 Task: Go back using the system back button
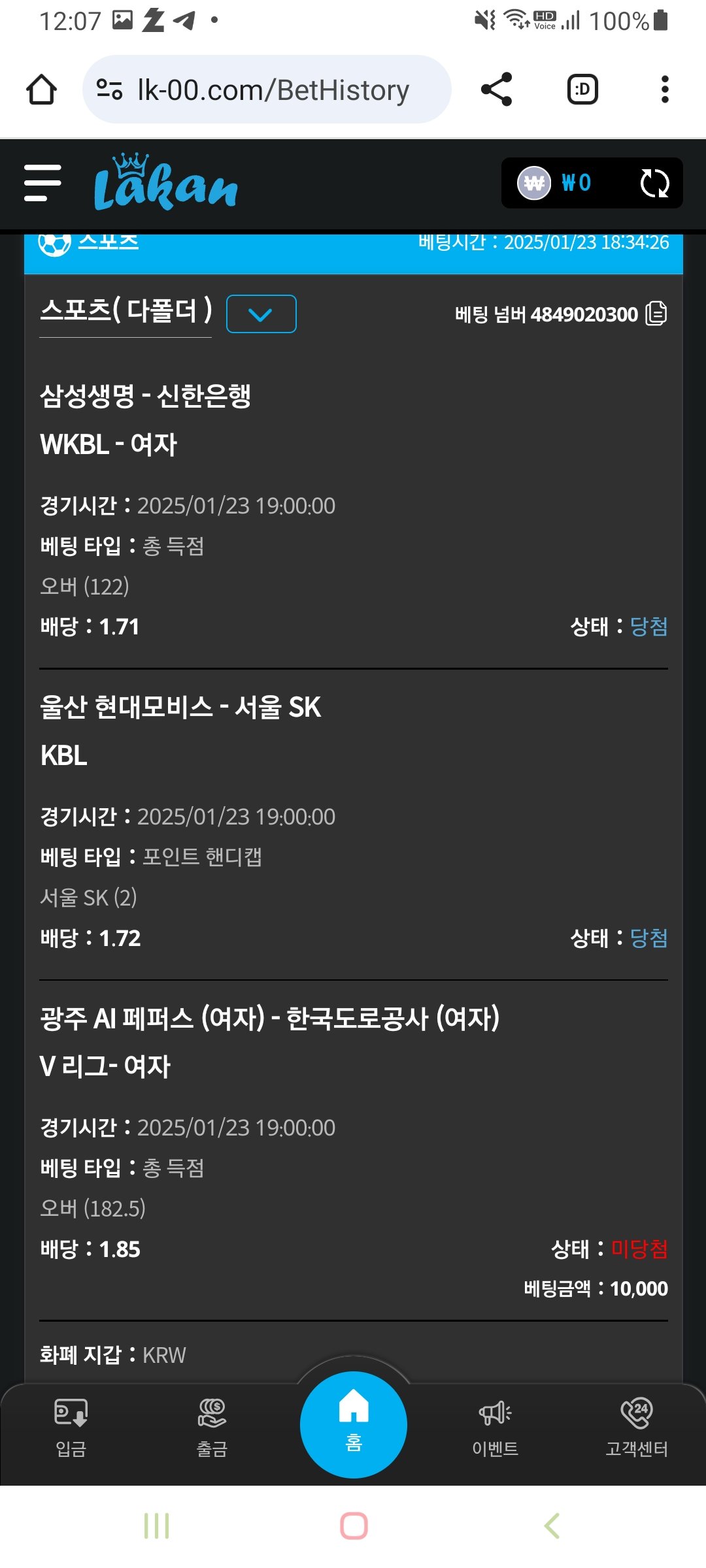(x=552, y=1526)
